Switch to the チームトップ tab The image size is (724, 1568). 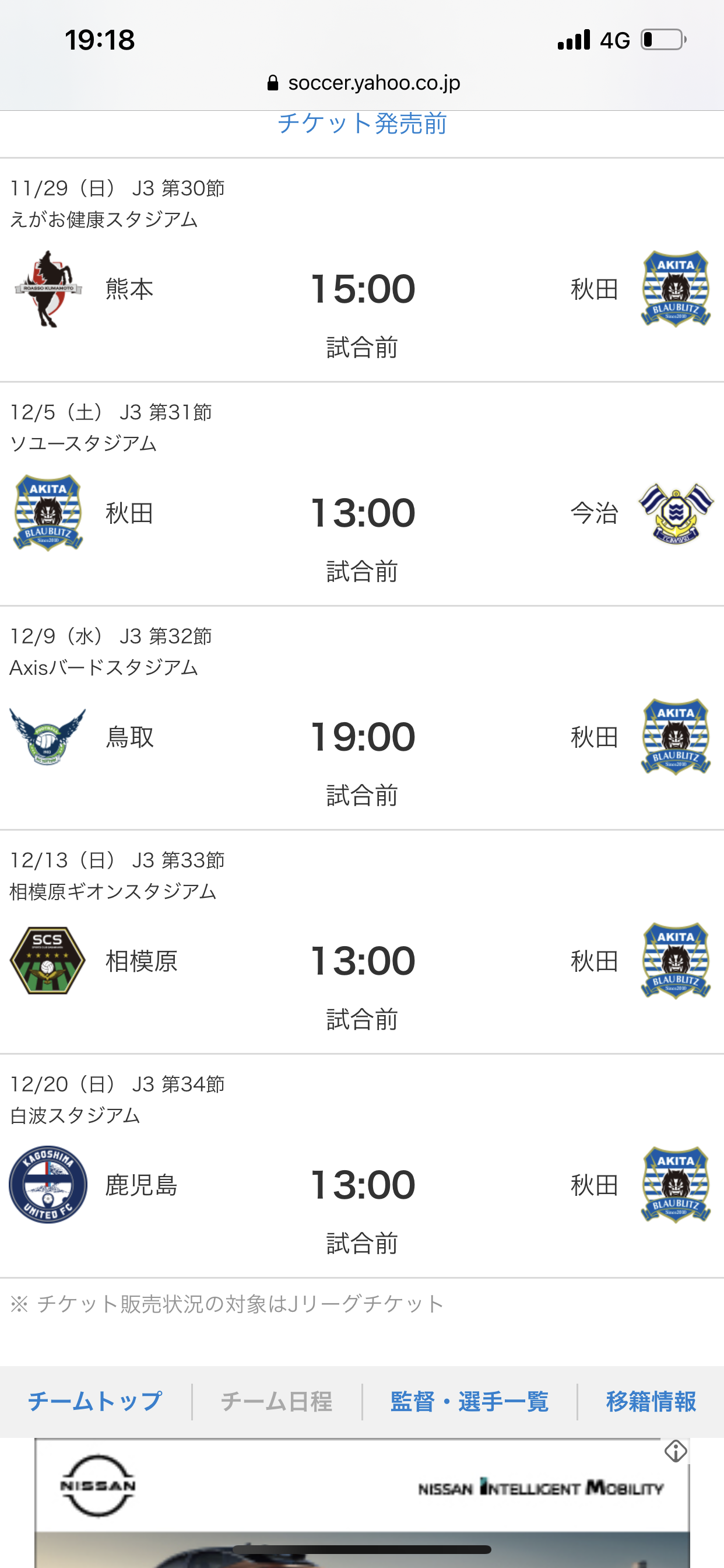[x=95, y=1401]
